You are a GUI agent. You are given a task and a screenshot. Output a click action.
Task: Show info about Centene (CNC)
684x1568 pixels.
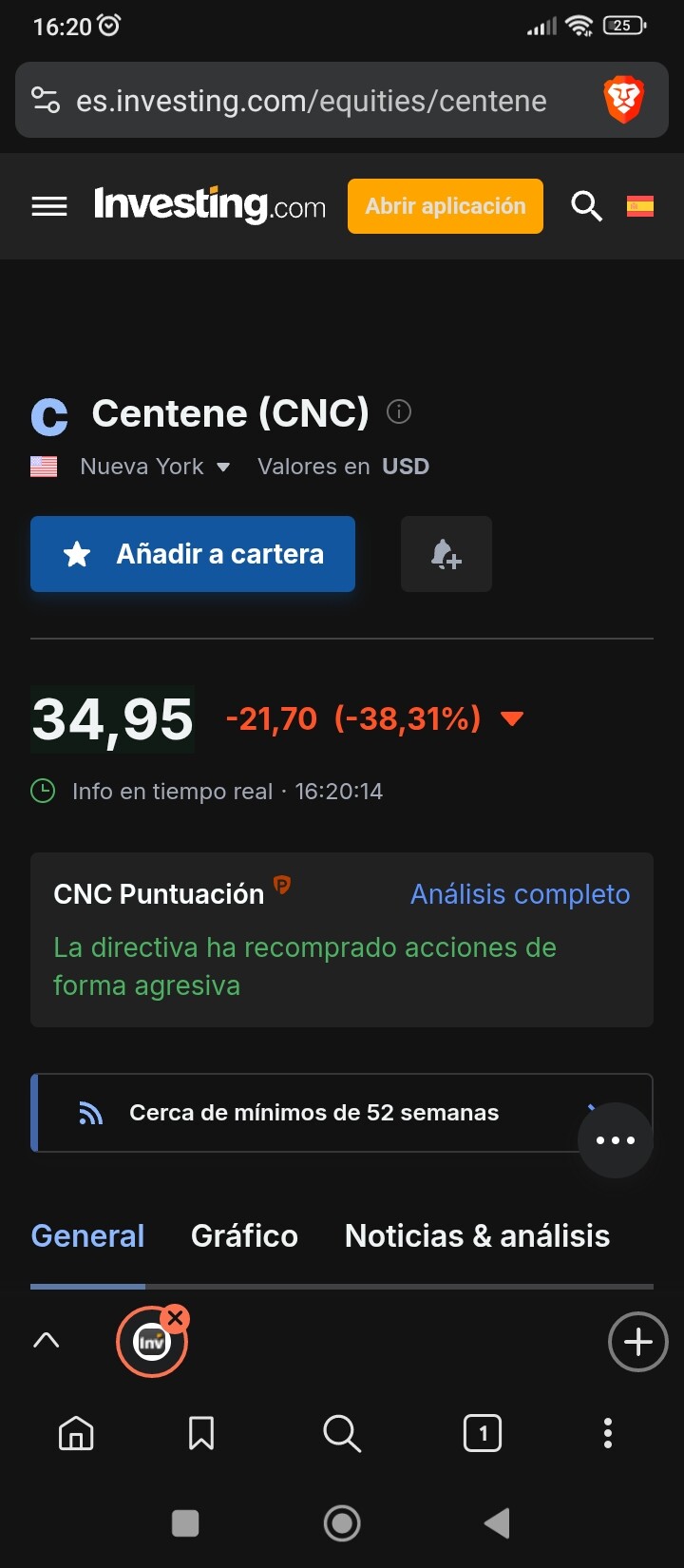(399, 411)
